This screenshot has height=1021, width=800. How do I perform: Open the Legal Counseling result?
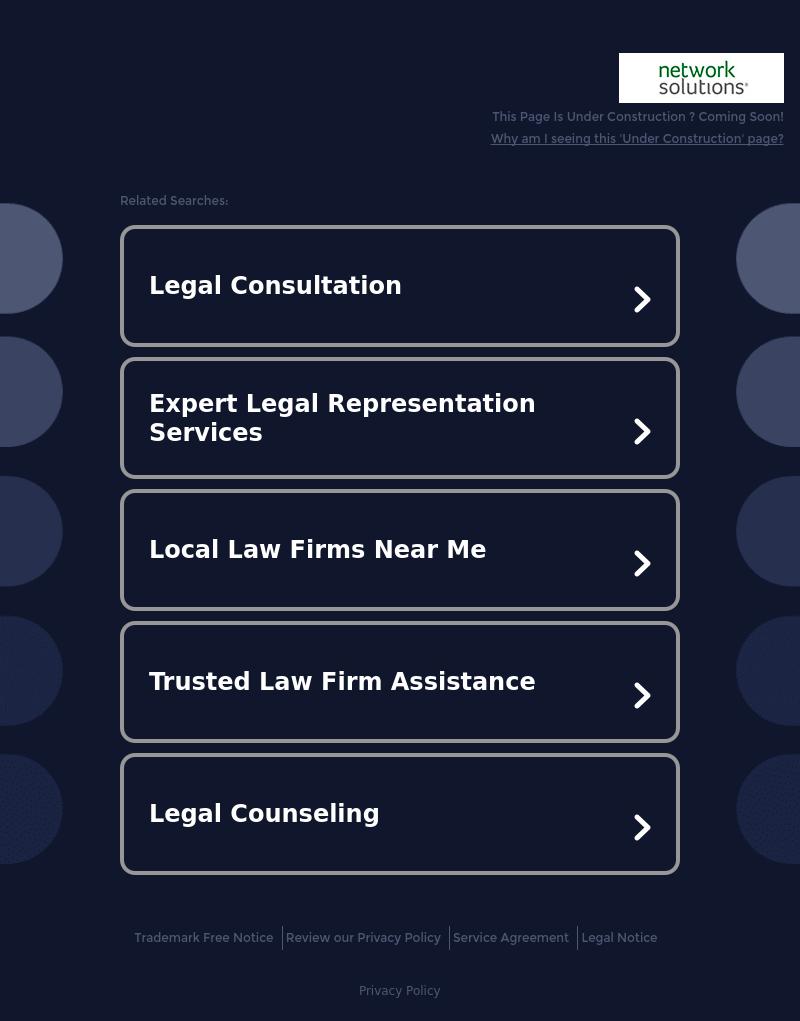pos(399,814)
